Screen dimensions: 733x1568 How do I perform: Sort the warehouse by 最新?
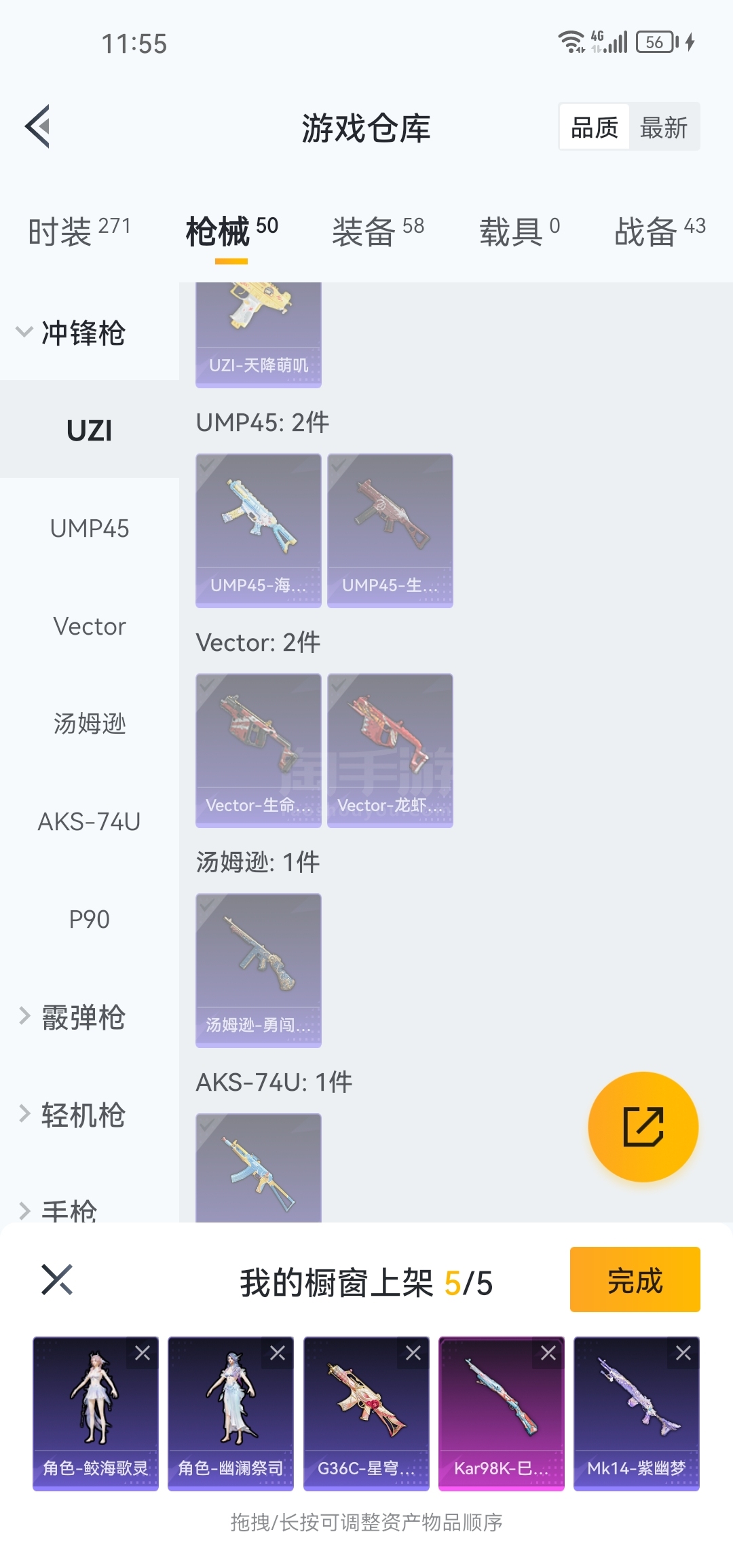coord(664,127)
